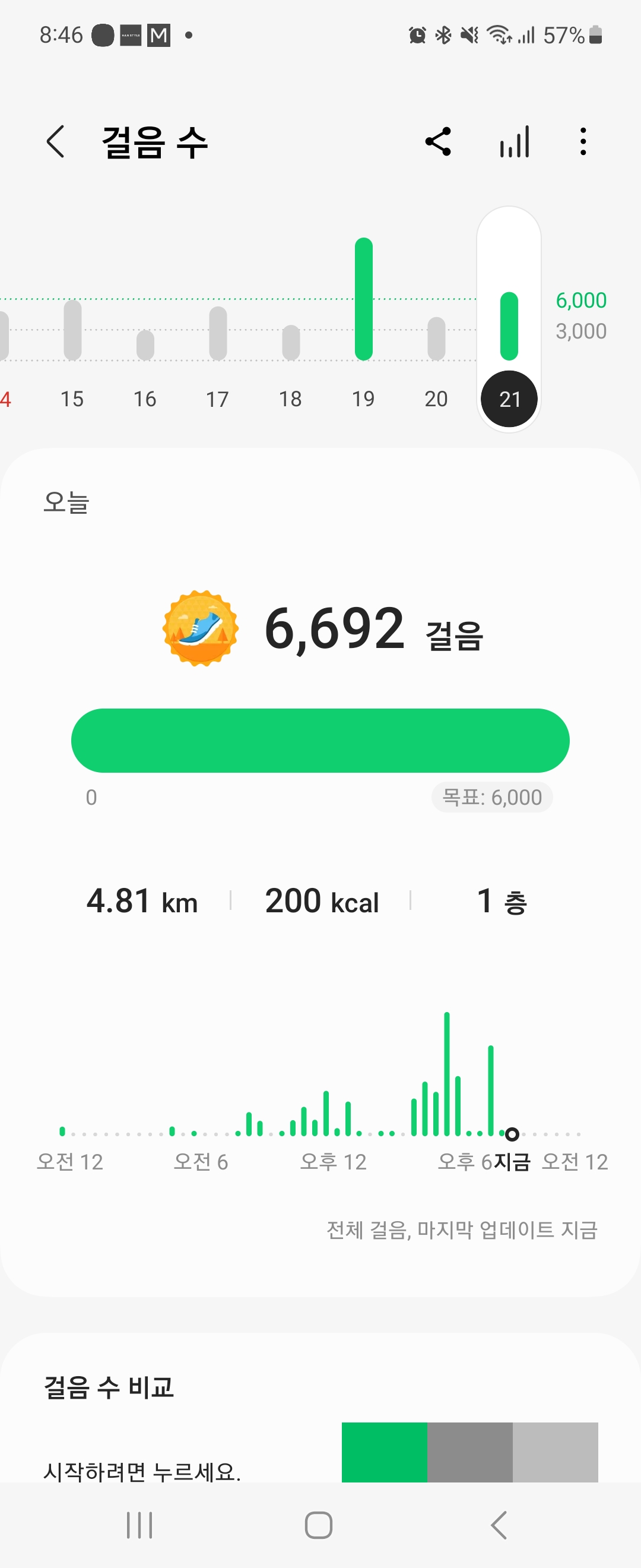Open the step trends chart icon

click(515, 143)
